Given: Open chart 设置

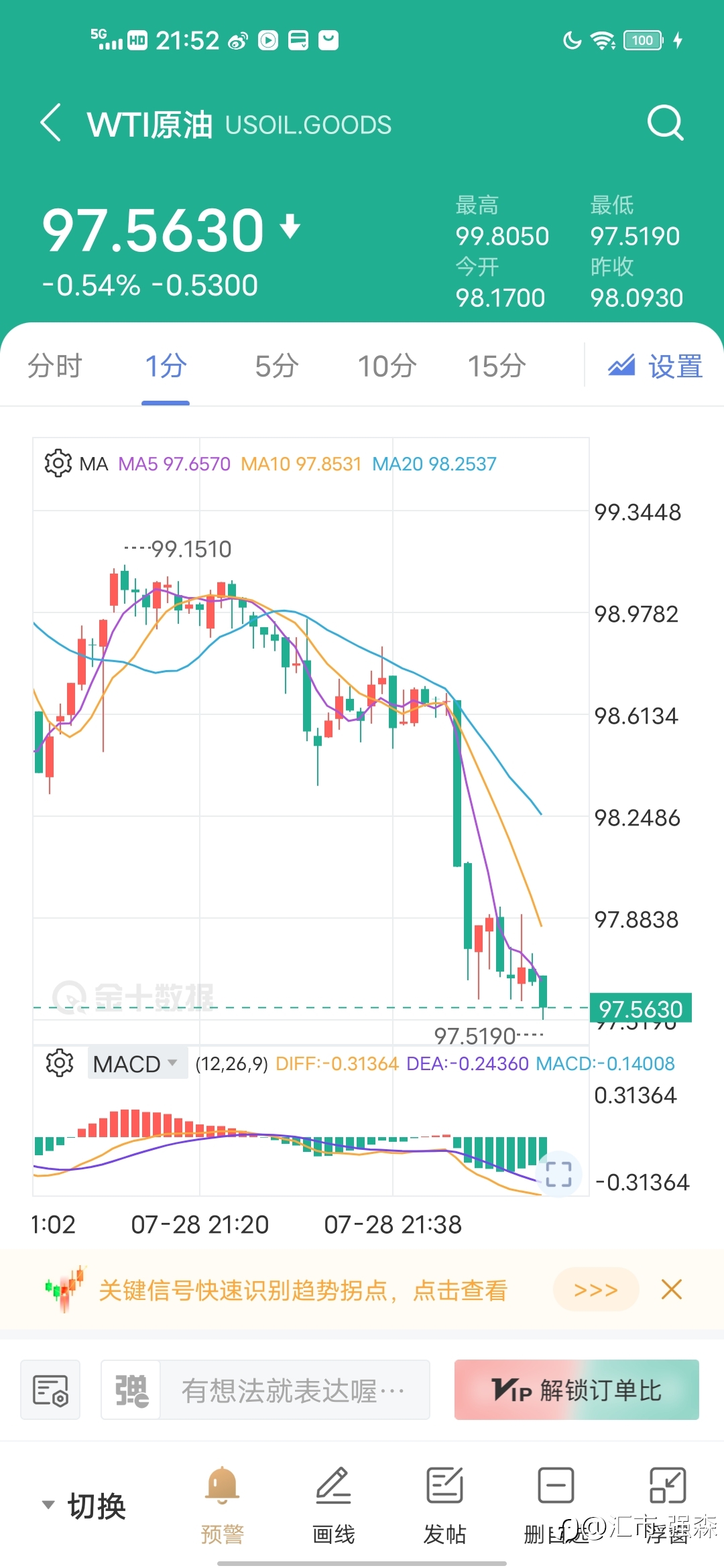Looking at the screenshot, I should [x=655, y=367].
